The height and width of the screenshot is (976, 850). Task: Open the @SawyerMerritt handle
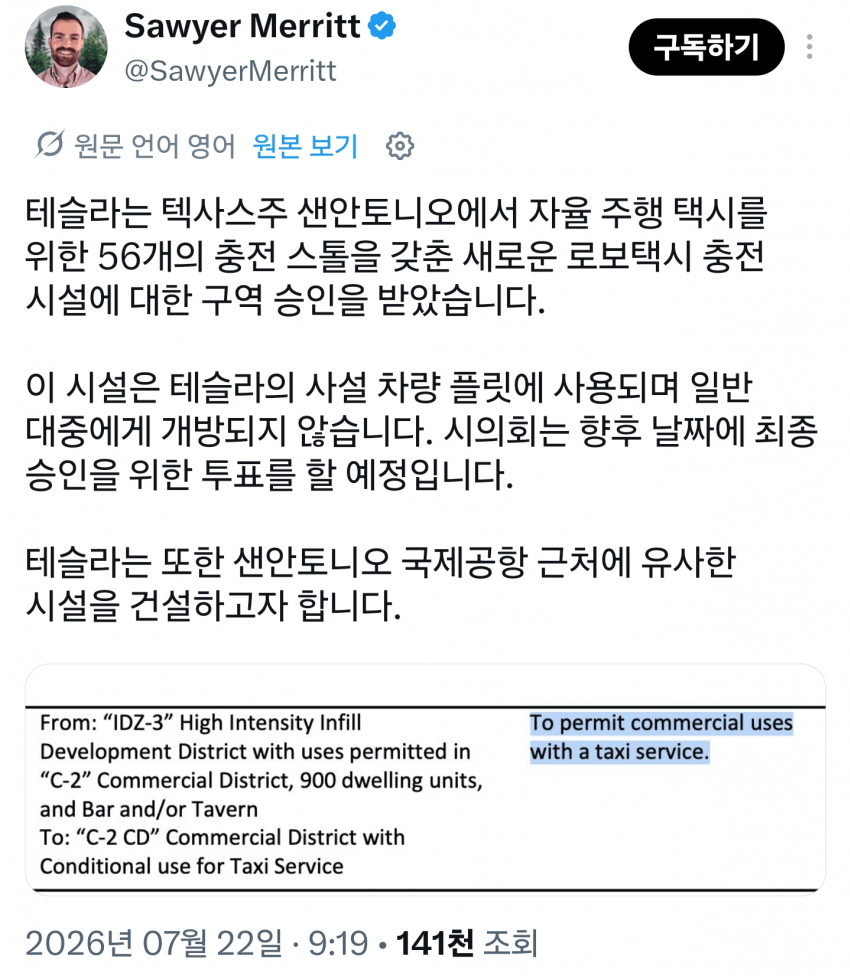pyautogui.click(x=230, y=71)
